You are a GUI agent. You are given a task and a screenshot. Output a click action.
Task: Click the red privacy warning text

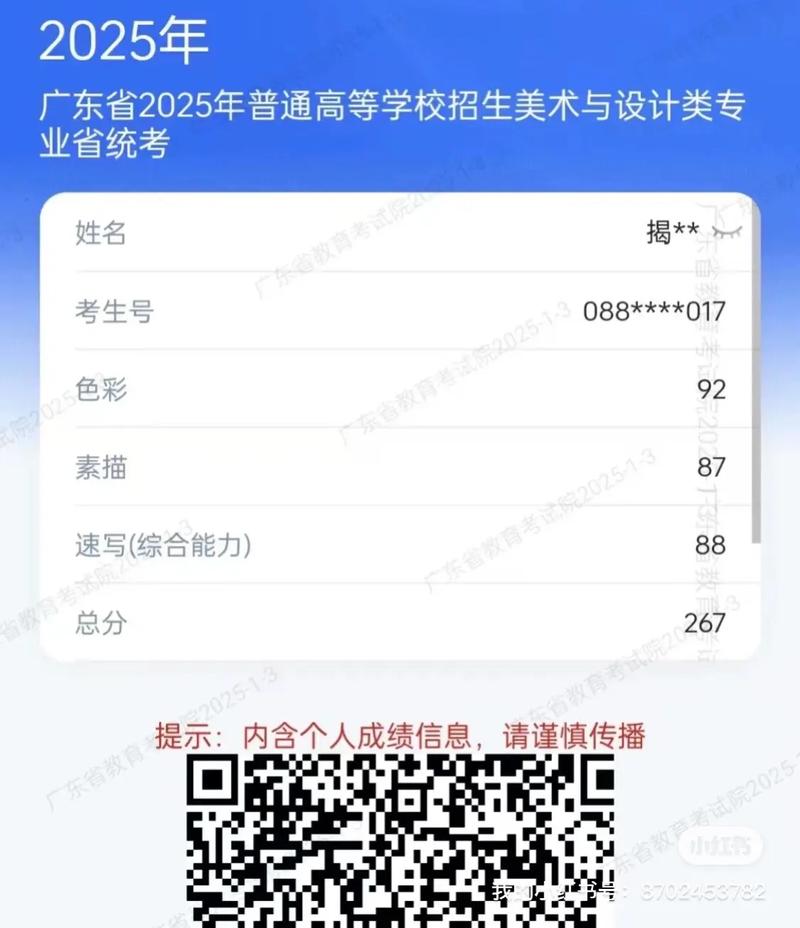[400, 733]
